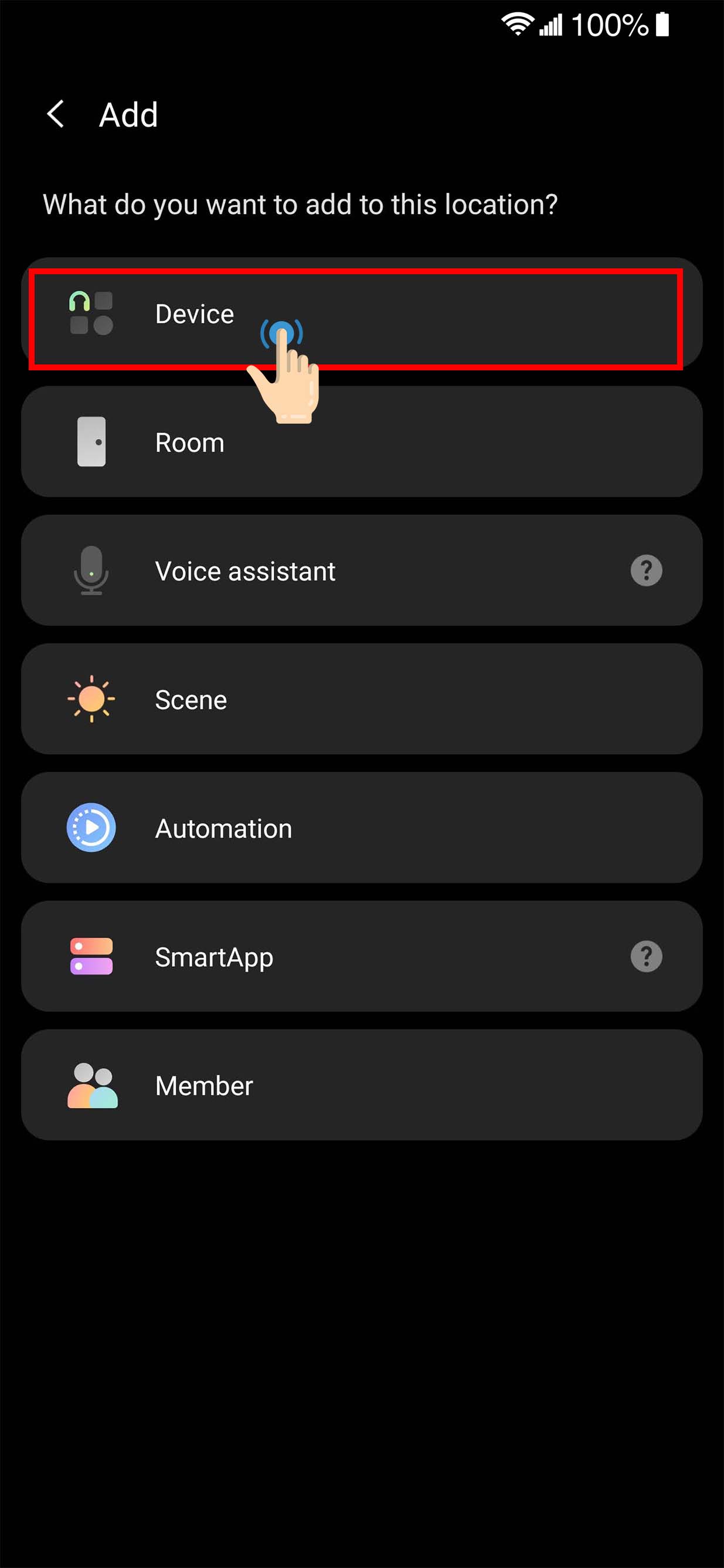Show help info for SmartApp
724x1568 pixels.
coord(646,957)
